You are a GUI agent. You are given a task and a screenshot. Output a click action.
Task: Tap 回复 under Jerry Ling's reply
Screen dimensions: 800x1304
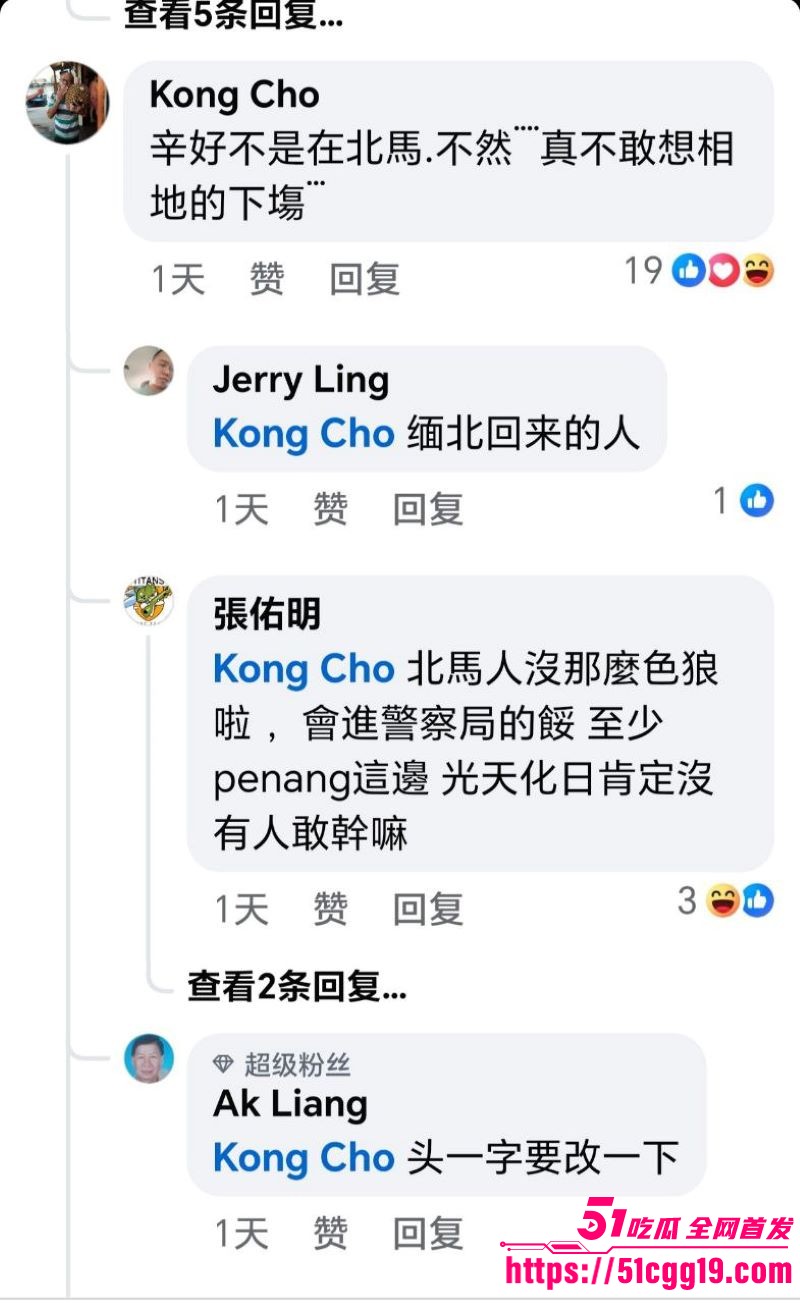coord(428,509)
